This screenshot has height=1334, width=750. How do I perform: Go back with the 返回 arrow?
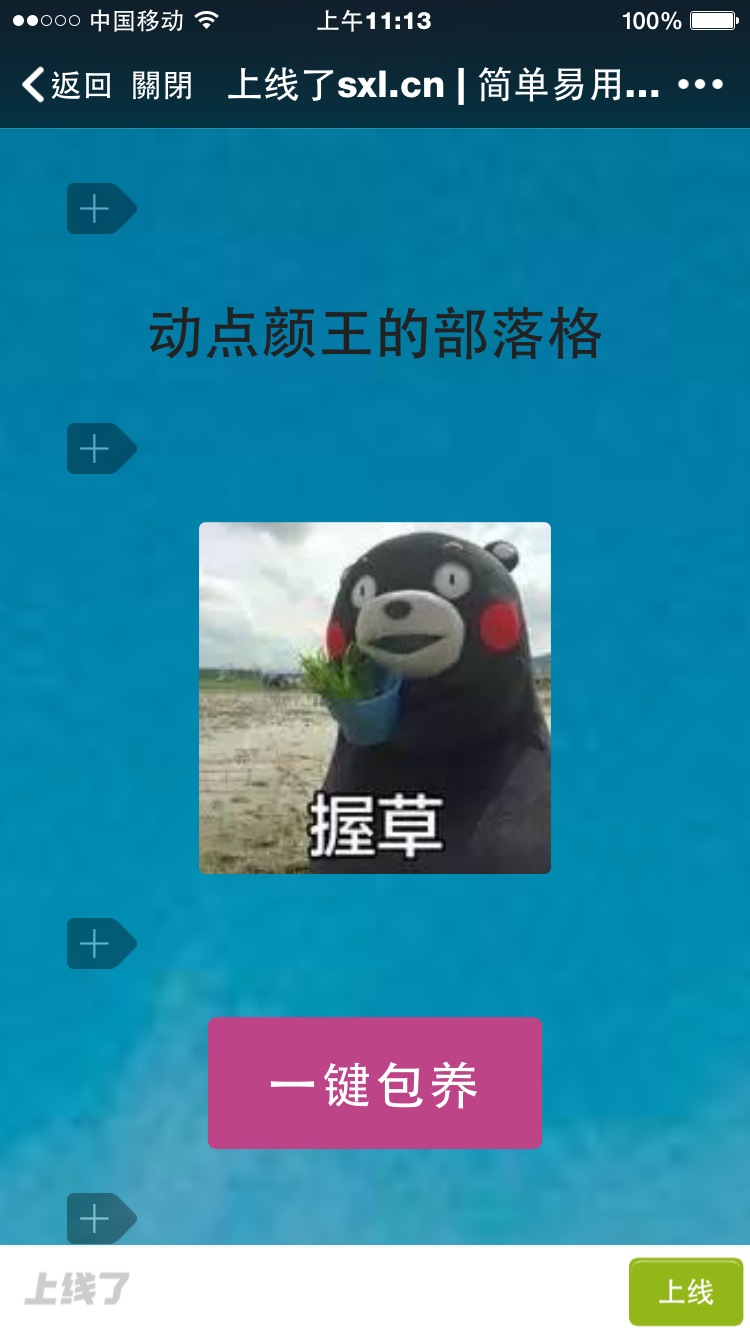tap(66, 86)
